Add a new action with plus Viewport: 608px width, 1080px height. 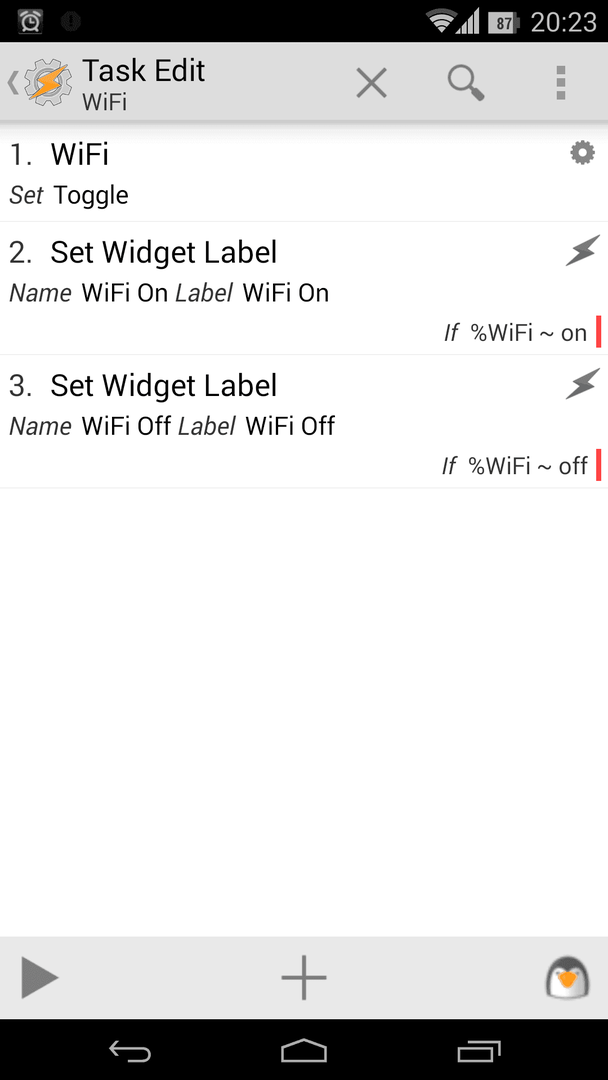coord(304,977)
